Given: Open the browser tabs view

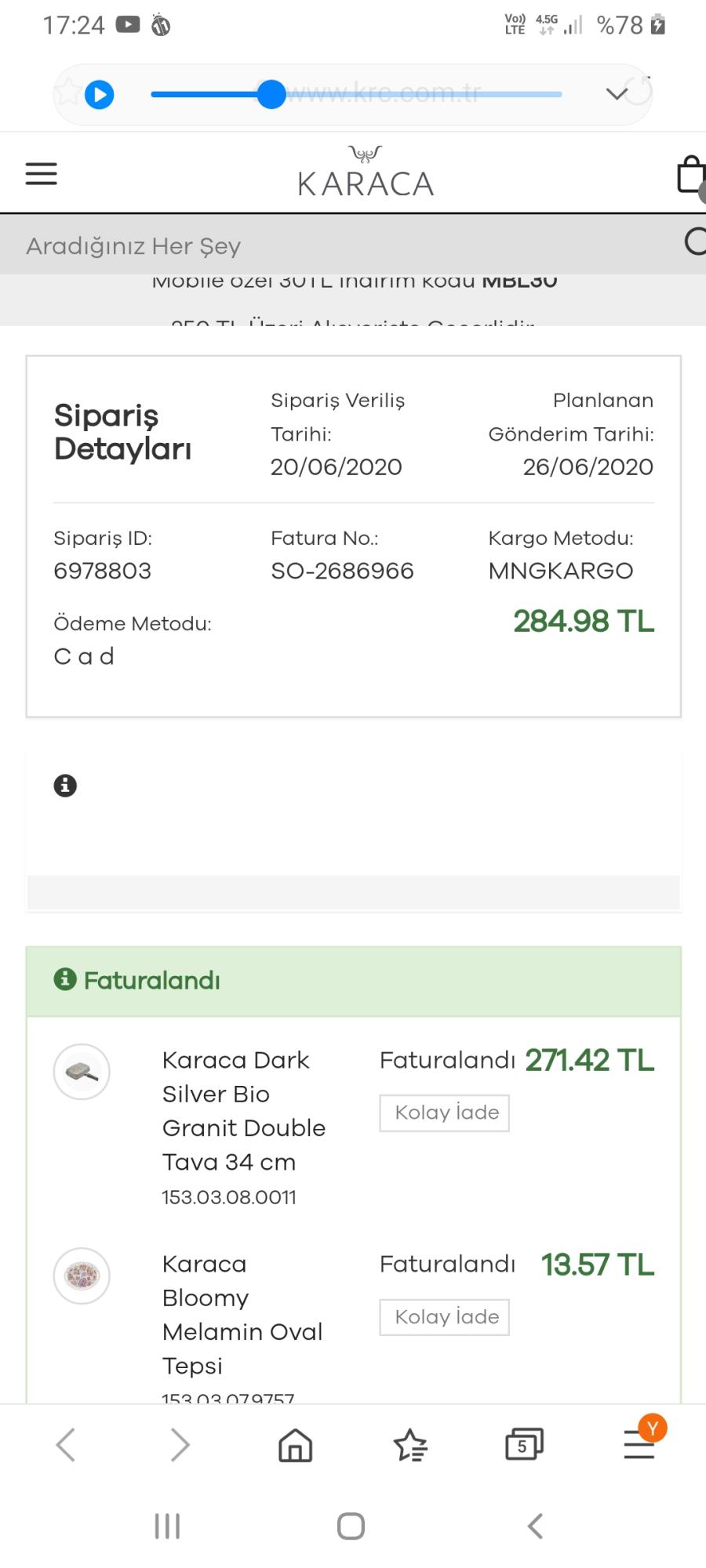Looking at the screenshot, I should coord(524,1444).
